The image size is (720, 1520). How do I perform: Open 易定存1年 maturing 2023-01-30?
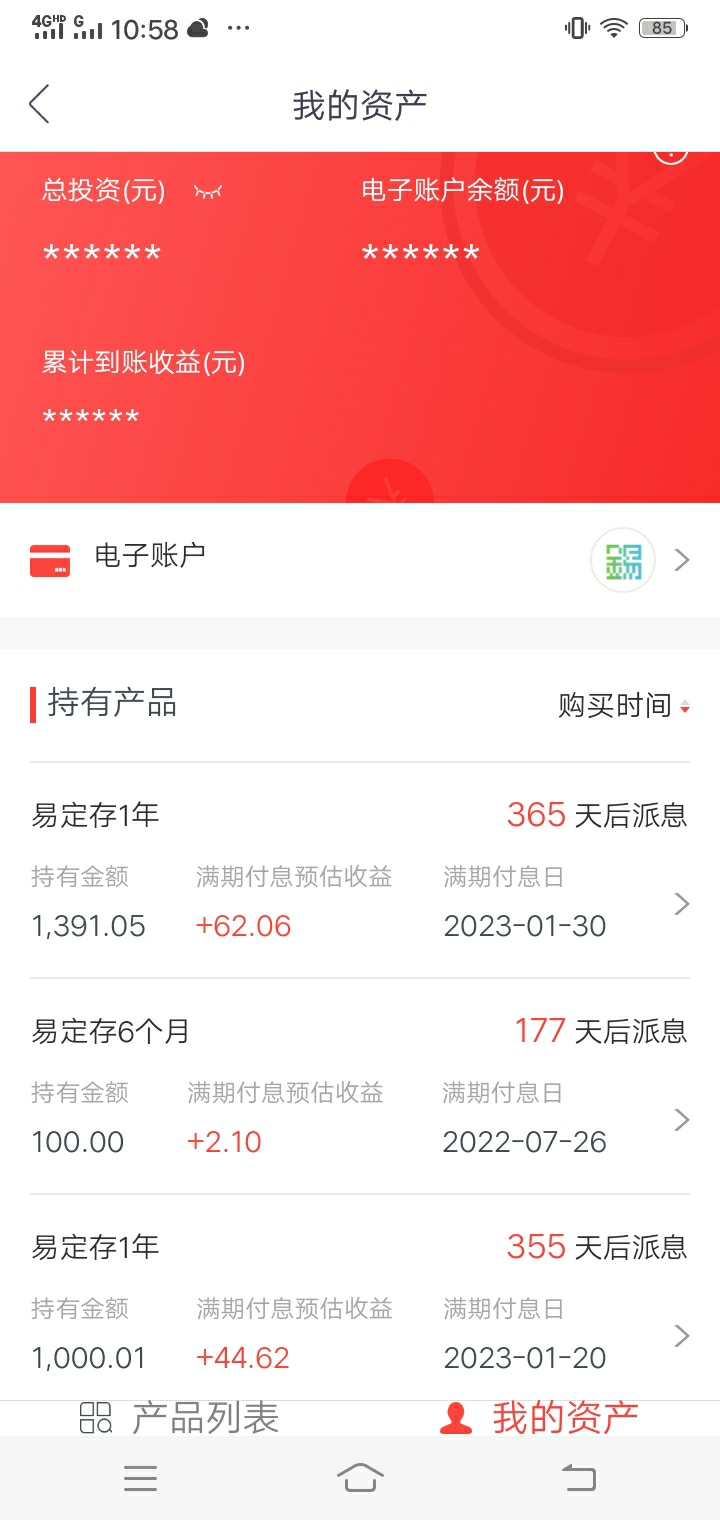pyautogui.click(x=360, y=870)
